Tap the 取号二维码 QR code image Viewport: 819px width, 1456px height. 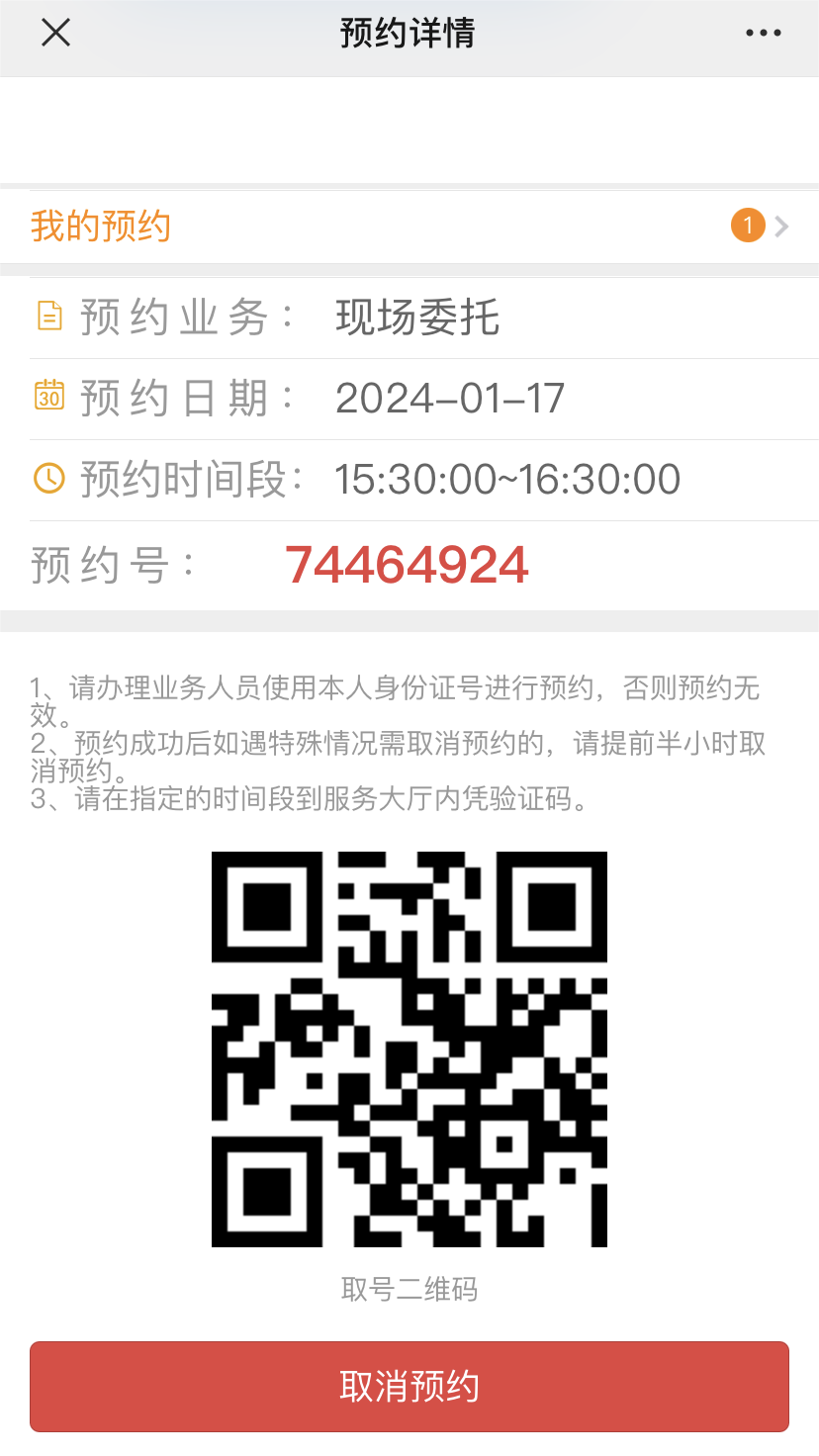click(409, 1047)
